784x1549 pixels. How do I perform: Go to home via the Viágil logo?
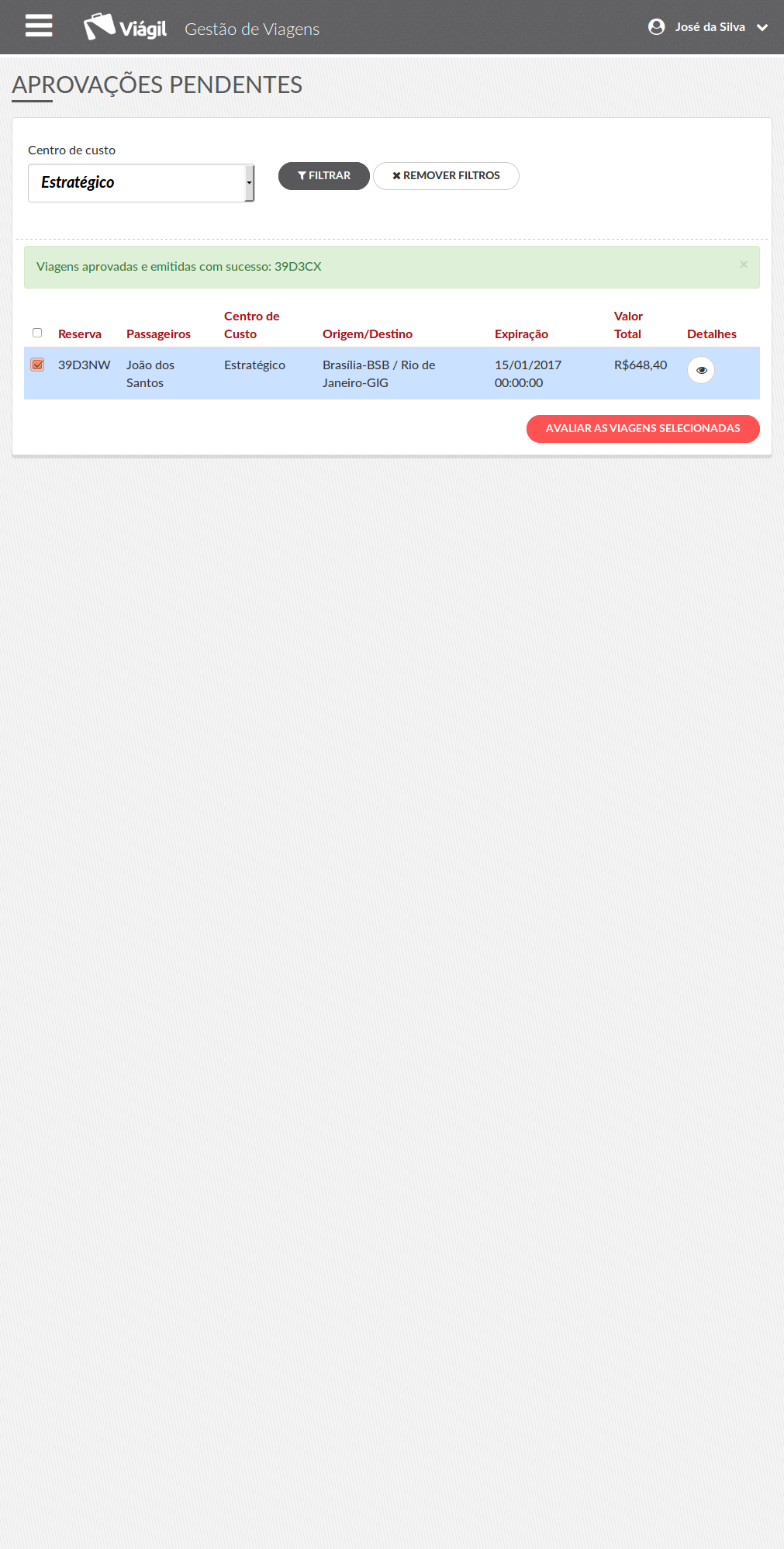click(x=126, y=28)
